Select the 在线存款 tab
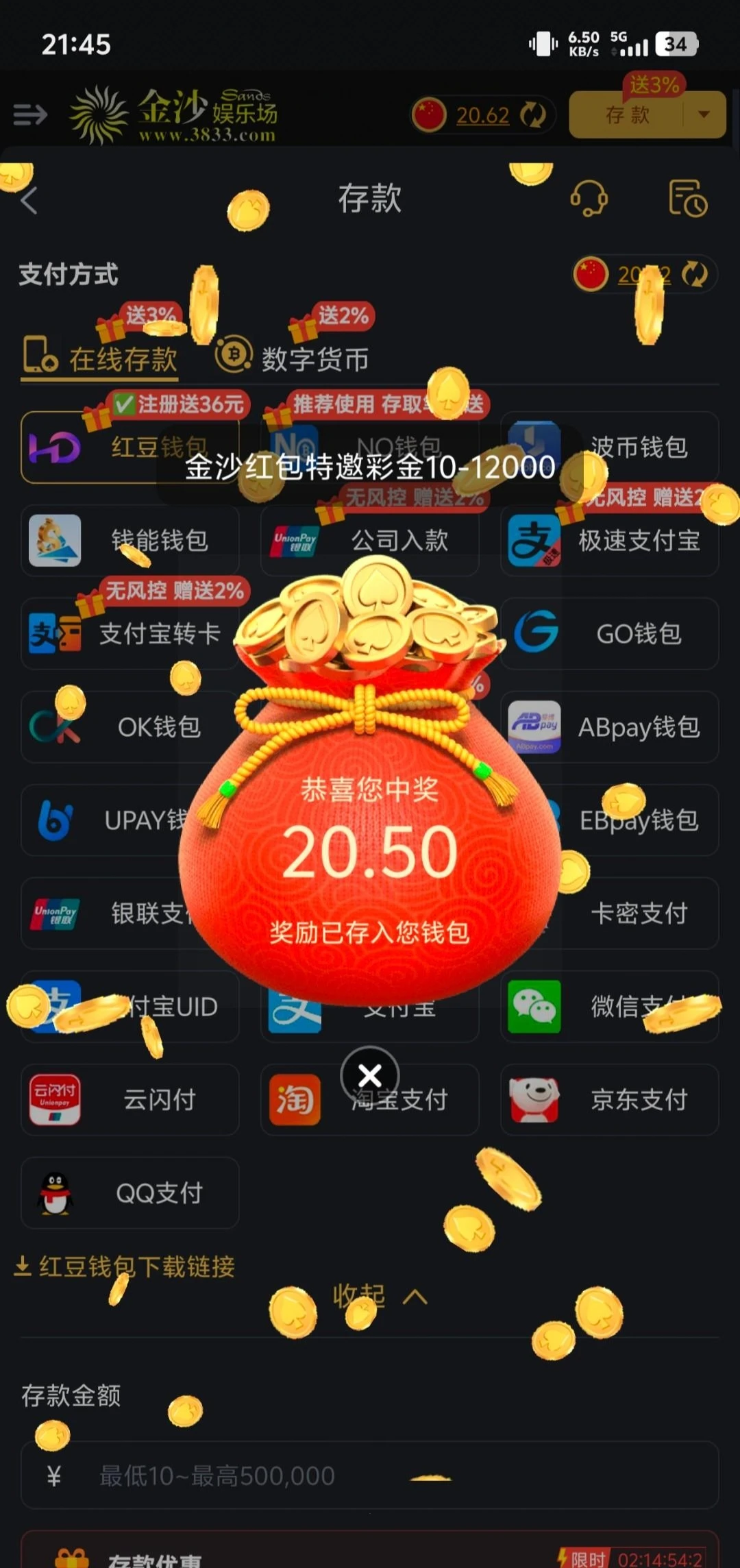The image size is (740, 1568). pos(103,358)
